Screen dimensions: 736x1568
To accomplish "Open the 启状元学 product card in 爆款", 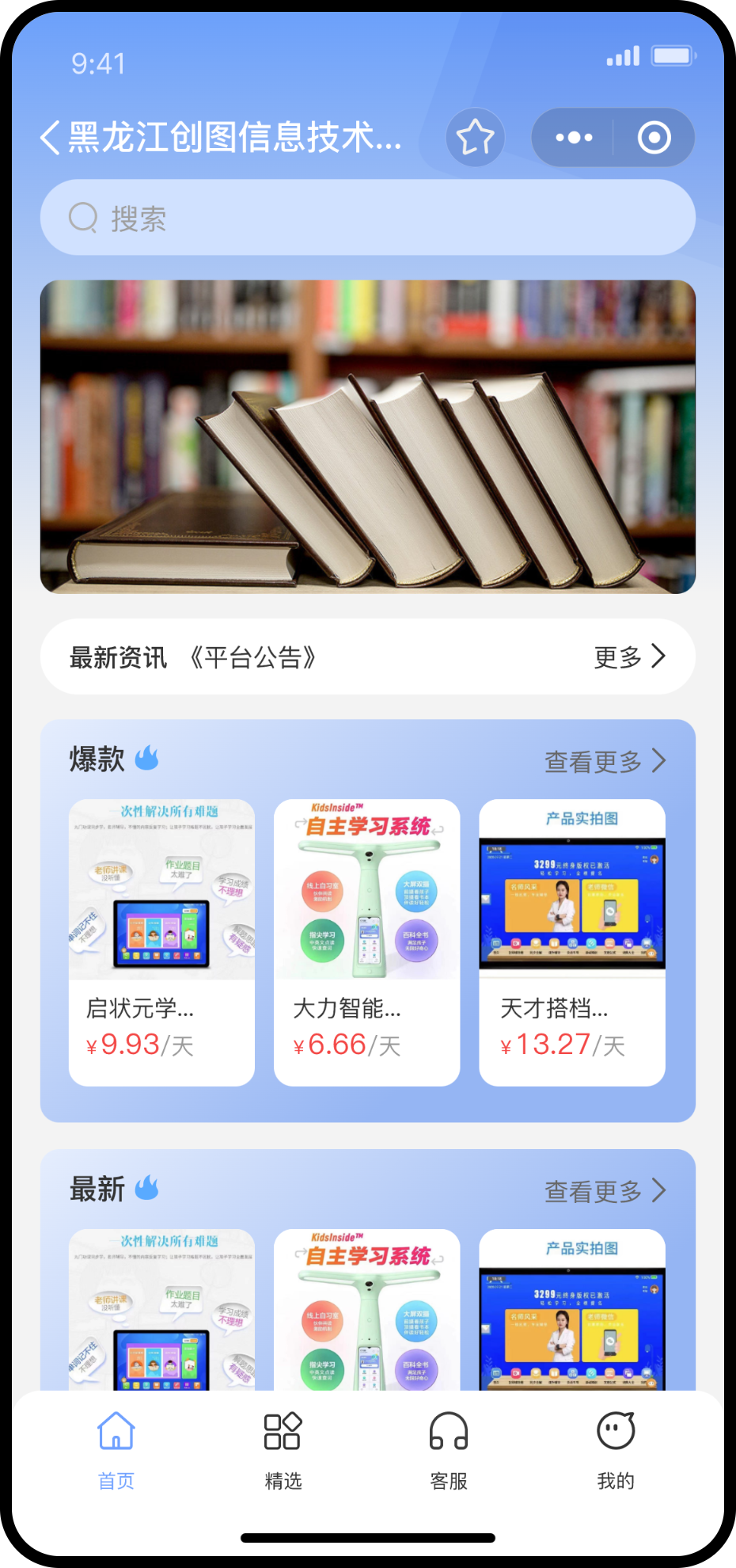I will pos(161,942).
